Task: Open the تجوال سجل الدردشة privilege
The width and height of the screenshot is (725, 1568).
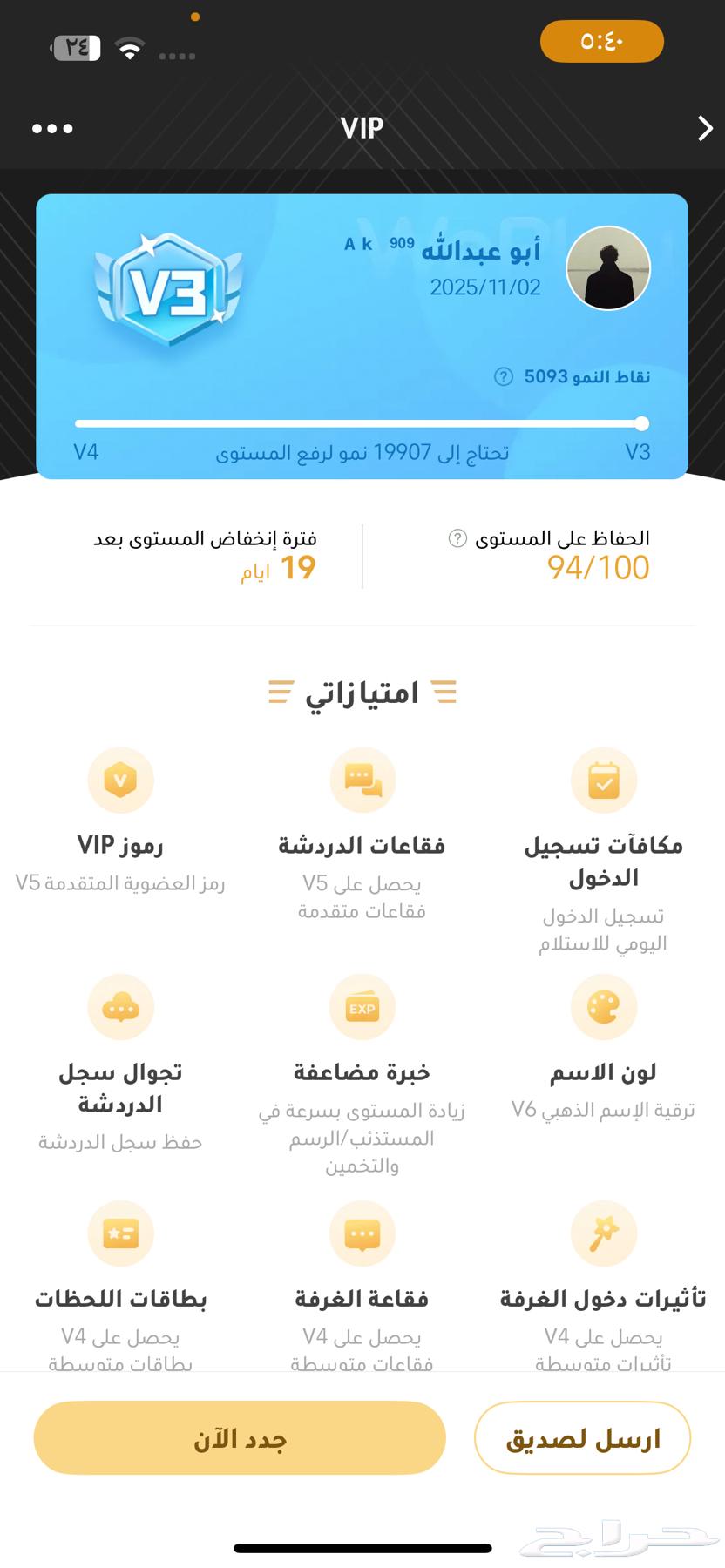Action: (120, 1008)
